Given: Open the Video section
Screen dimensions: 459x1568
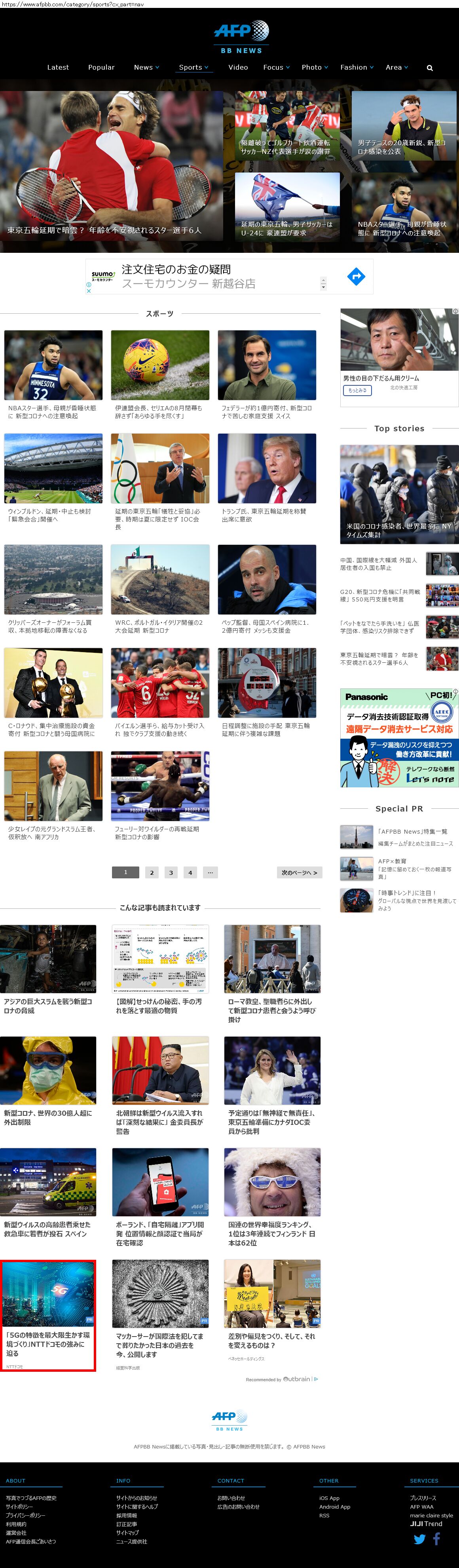Looking at the screenshot, I should pos(238,68).
